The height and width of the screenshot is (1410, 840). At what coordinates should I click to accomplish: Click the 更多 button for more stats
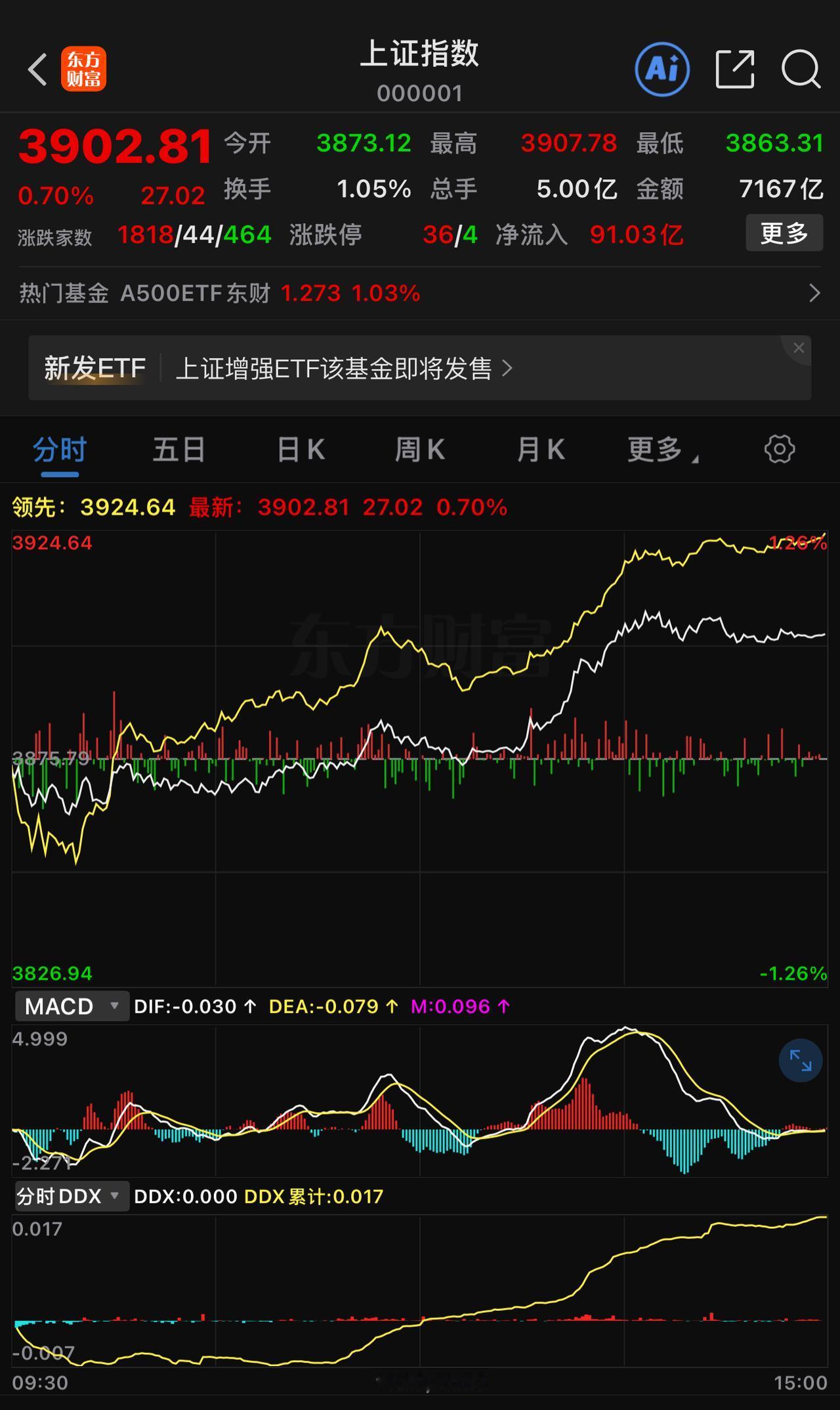[784, 233]
